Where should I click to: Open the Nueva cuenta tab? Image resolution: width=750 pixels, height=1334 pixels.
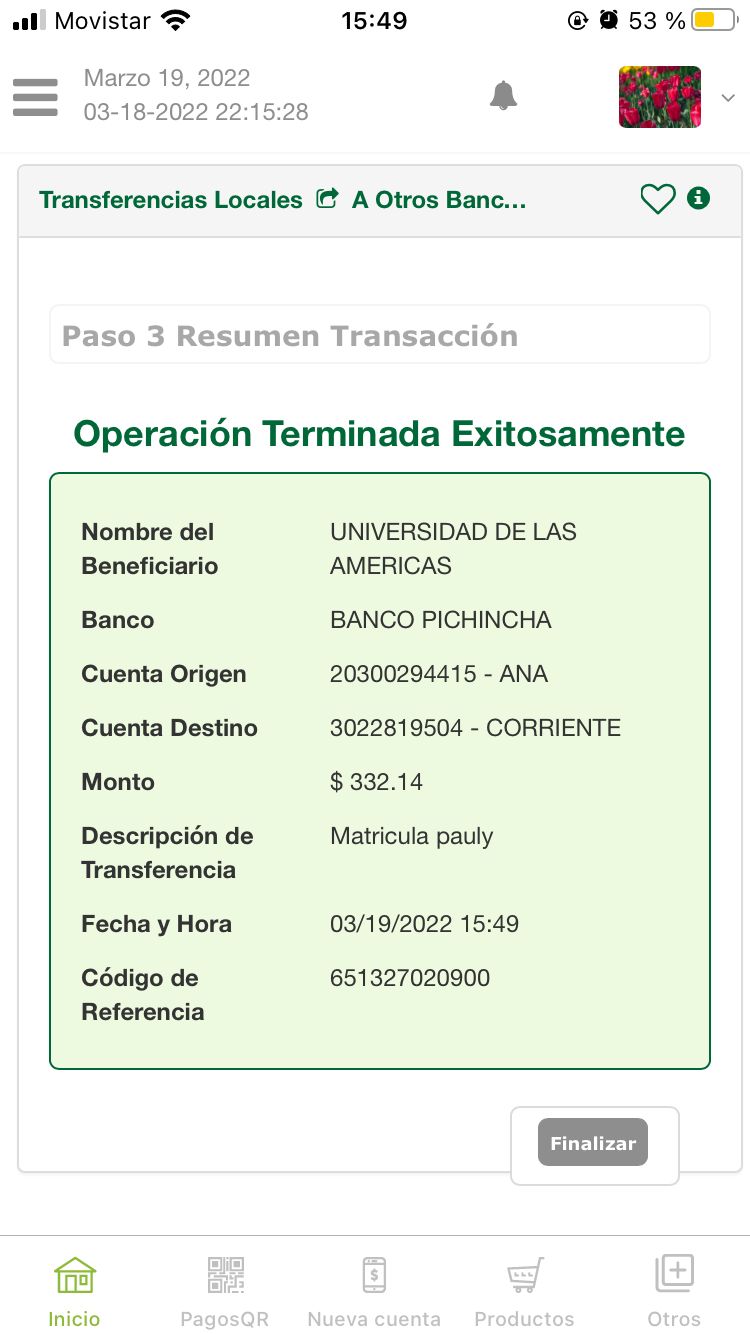pyautogui.click(x=374, y=1291)
